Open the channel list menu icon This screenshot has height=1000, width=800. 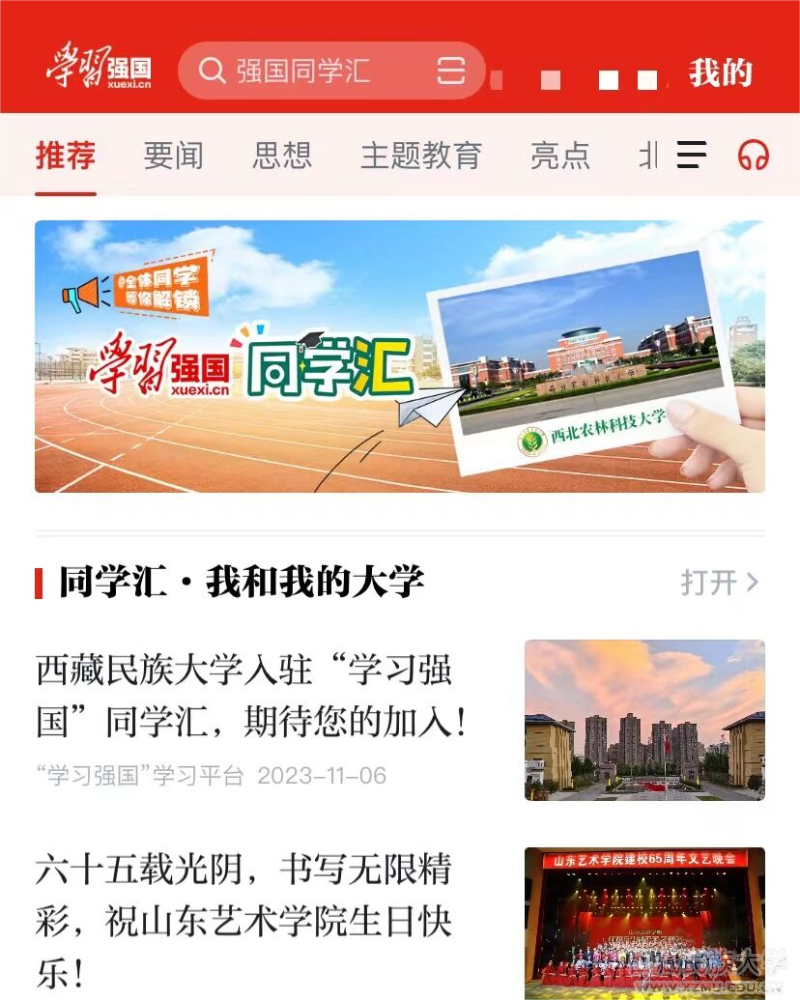point(692,155)
